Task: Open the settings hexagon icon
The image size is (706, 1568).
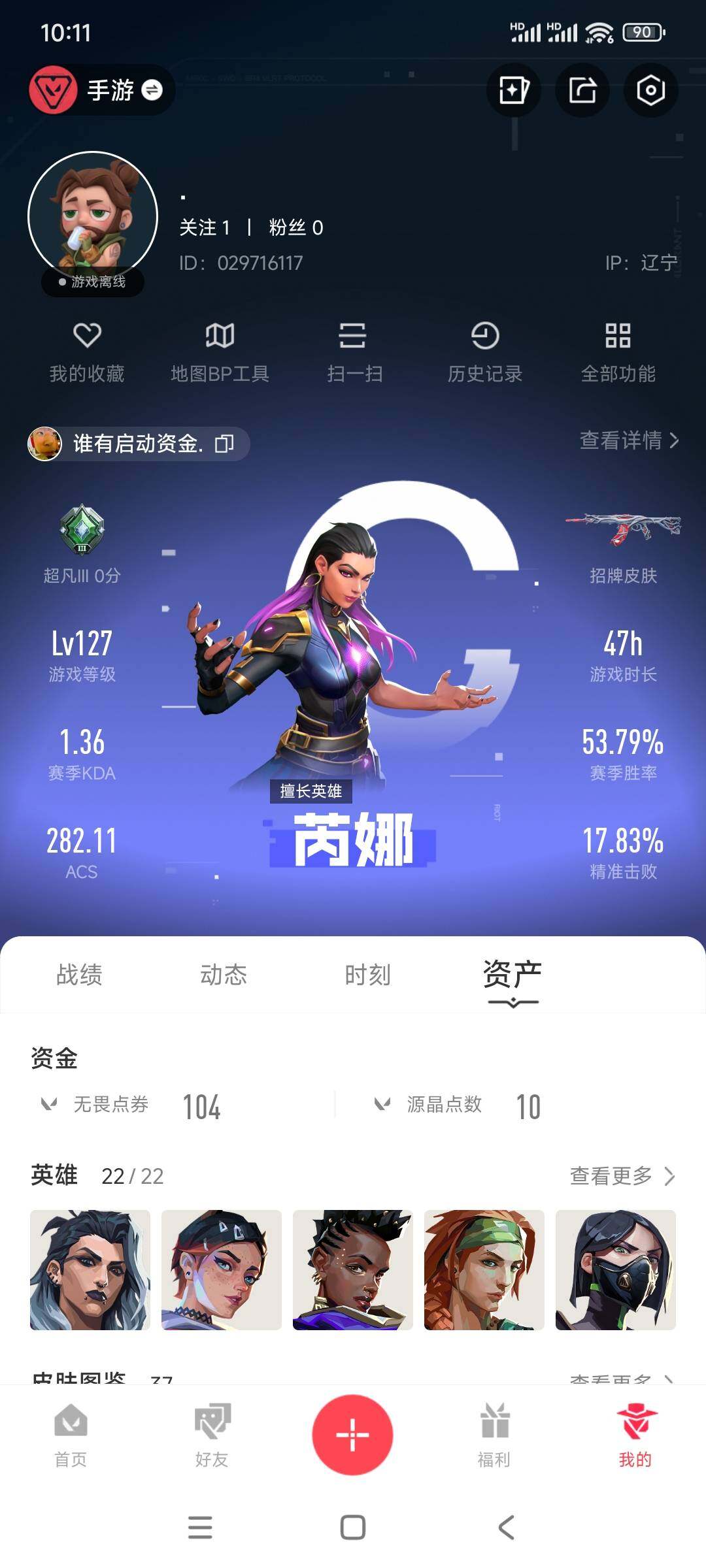Action: [x=650, y=90]
